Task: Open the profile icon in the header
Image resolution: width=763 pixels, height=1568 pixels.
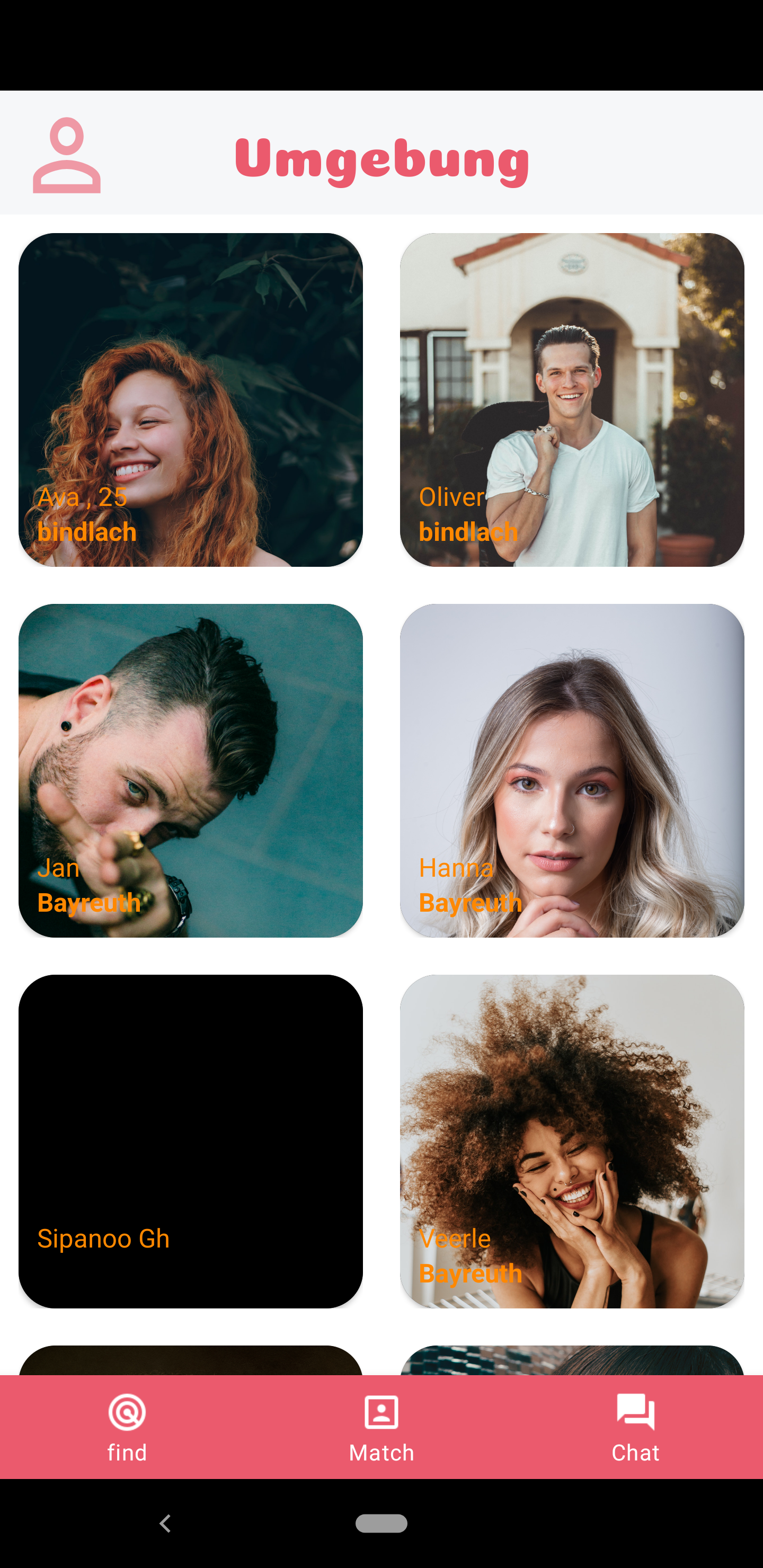Action: tap(66, 155)
